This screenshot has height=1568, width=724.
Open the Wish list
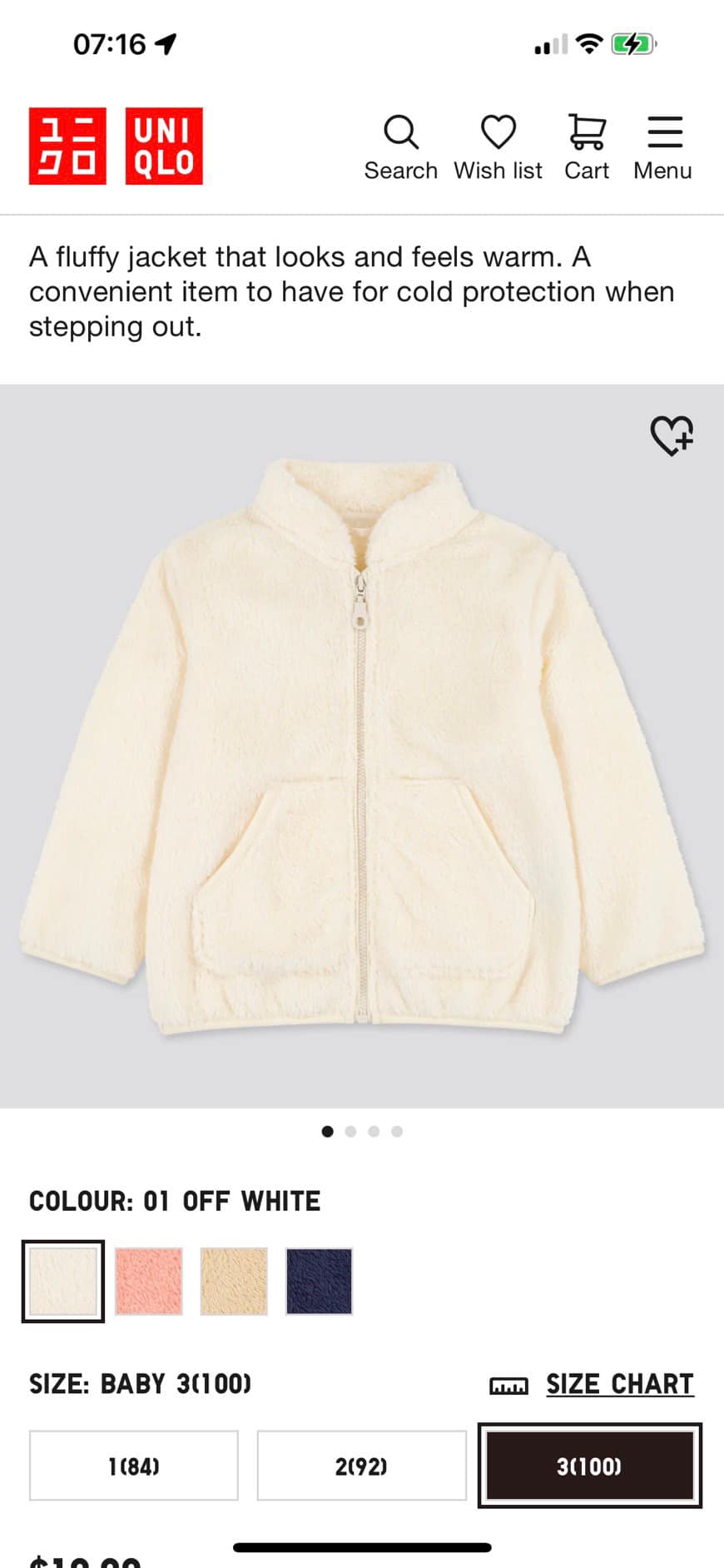pyautogui.click(x=498, y=147)
